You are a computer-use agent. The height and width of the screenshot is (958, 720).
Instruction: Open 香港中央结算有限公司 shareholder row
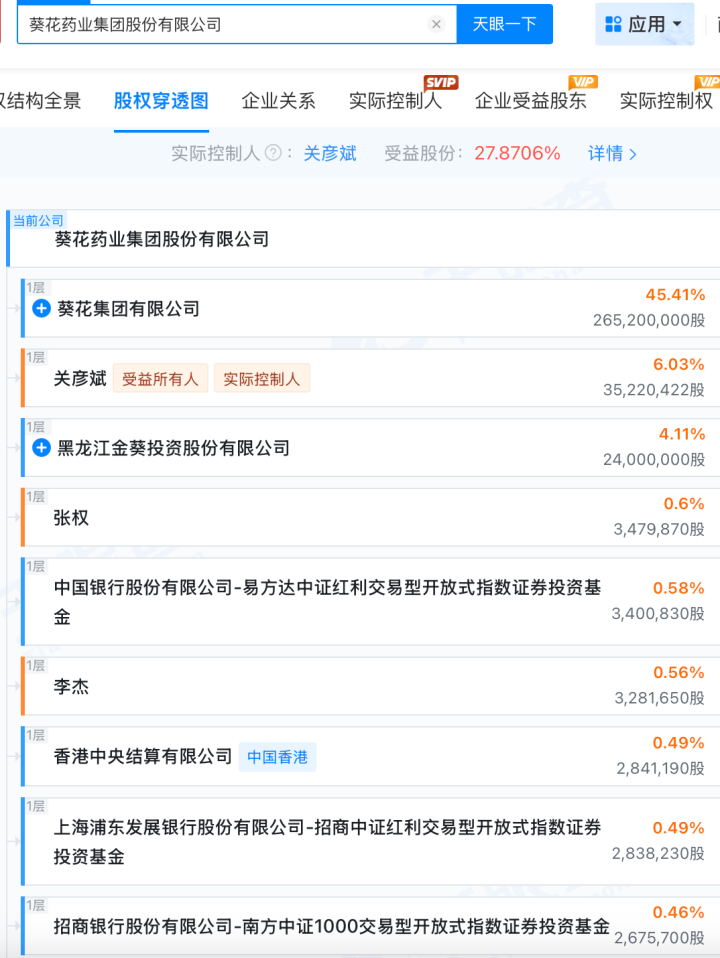click(143, 757)
